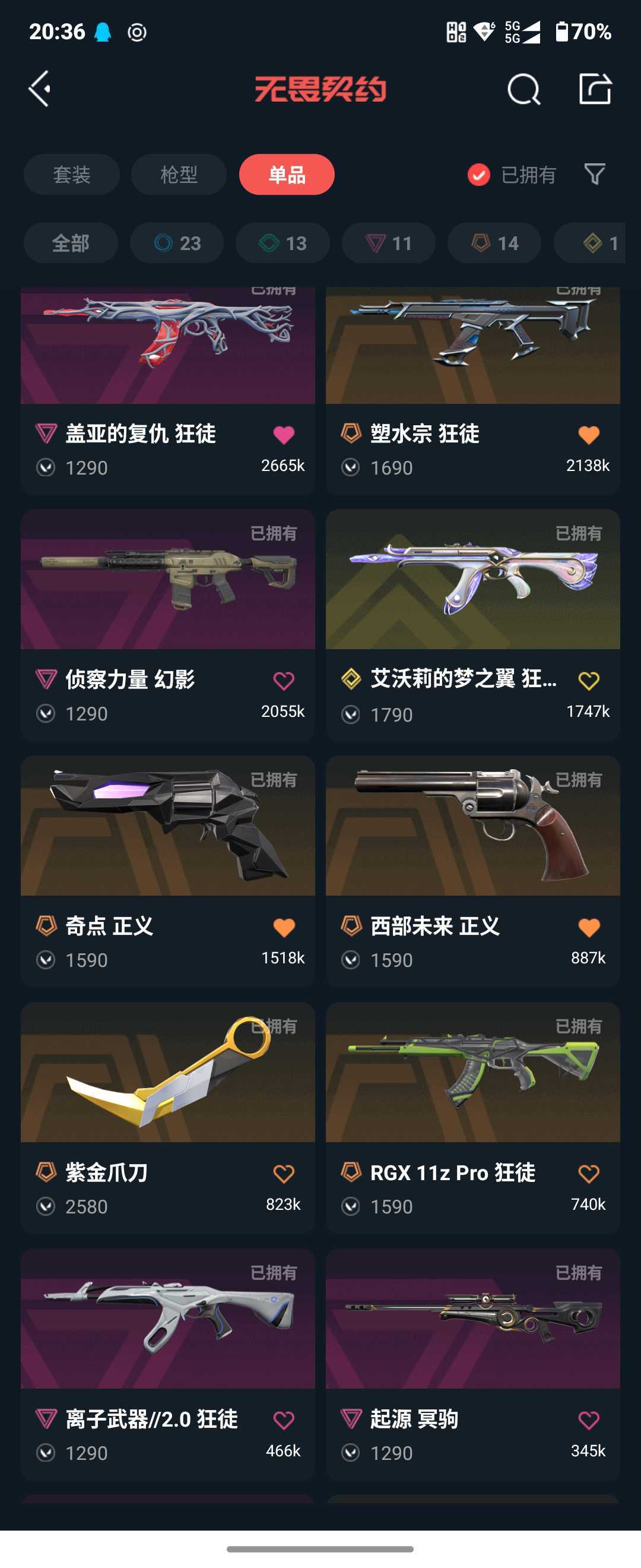Screen dimensions: 641x1568
Task: Select the green rarity filter showing 13
Action: [x=281, y=242]
